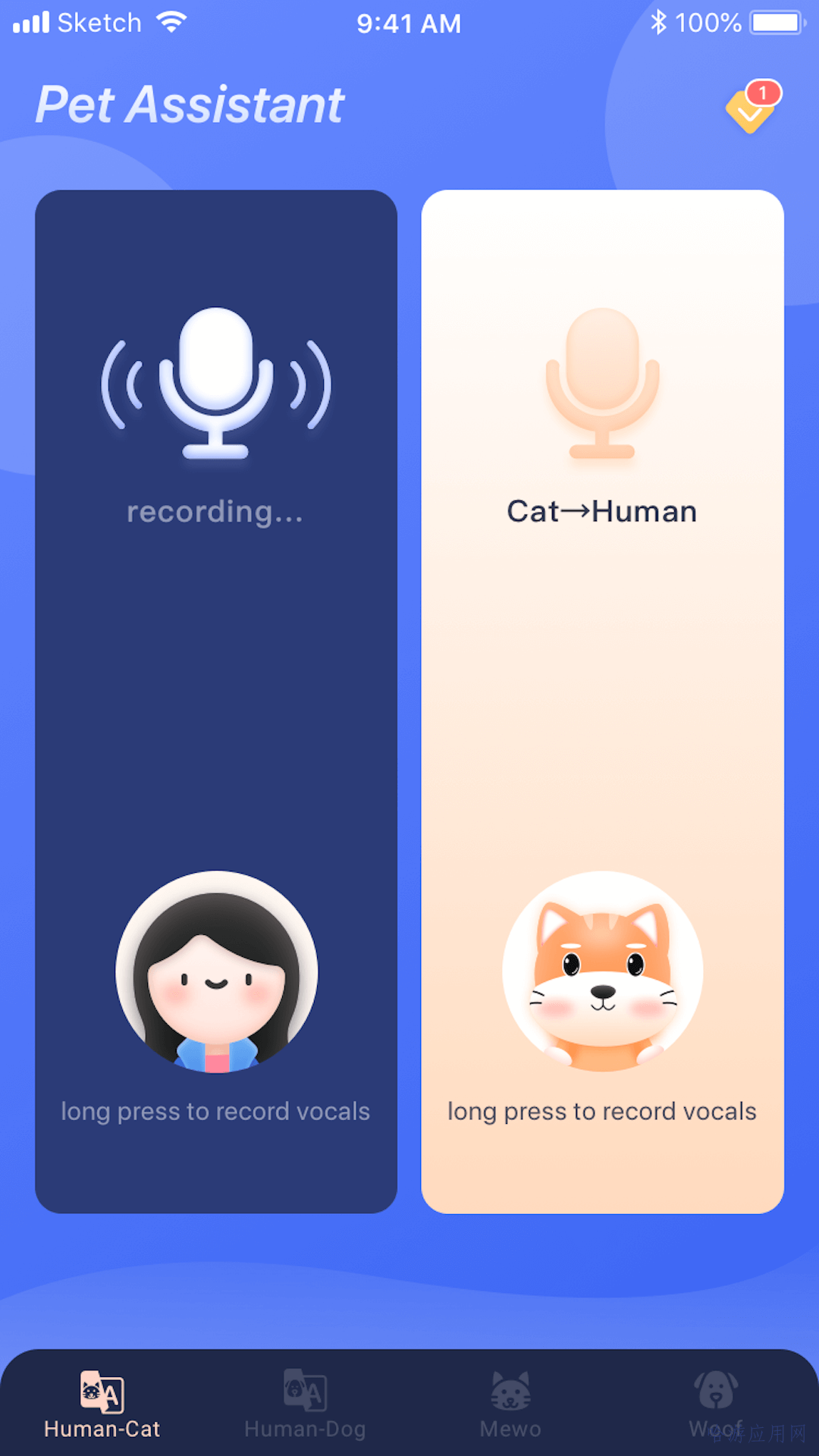Go to the Woof tab
This screenshot has width=819, height=1456.
pos(715,1405)
